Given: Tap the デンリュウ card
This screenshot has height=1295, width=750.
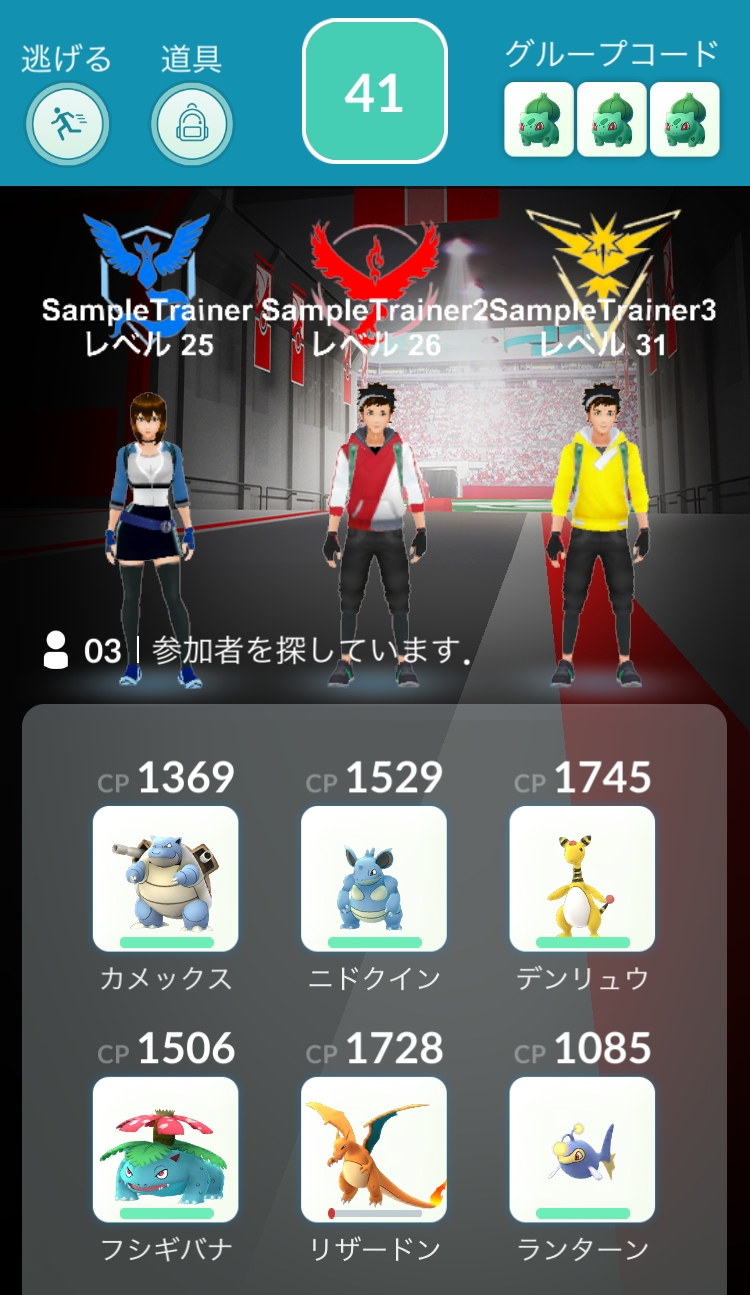Looking at the screenshot, I should 582,878.
